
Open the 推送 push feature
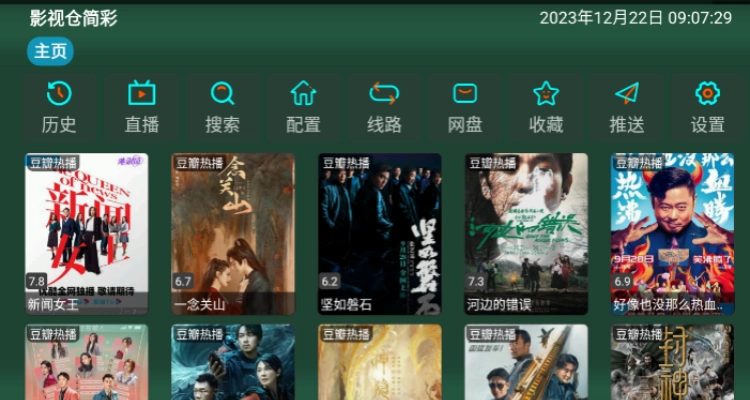point(627,107)
